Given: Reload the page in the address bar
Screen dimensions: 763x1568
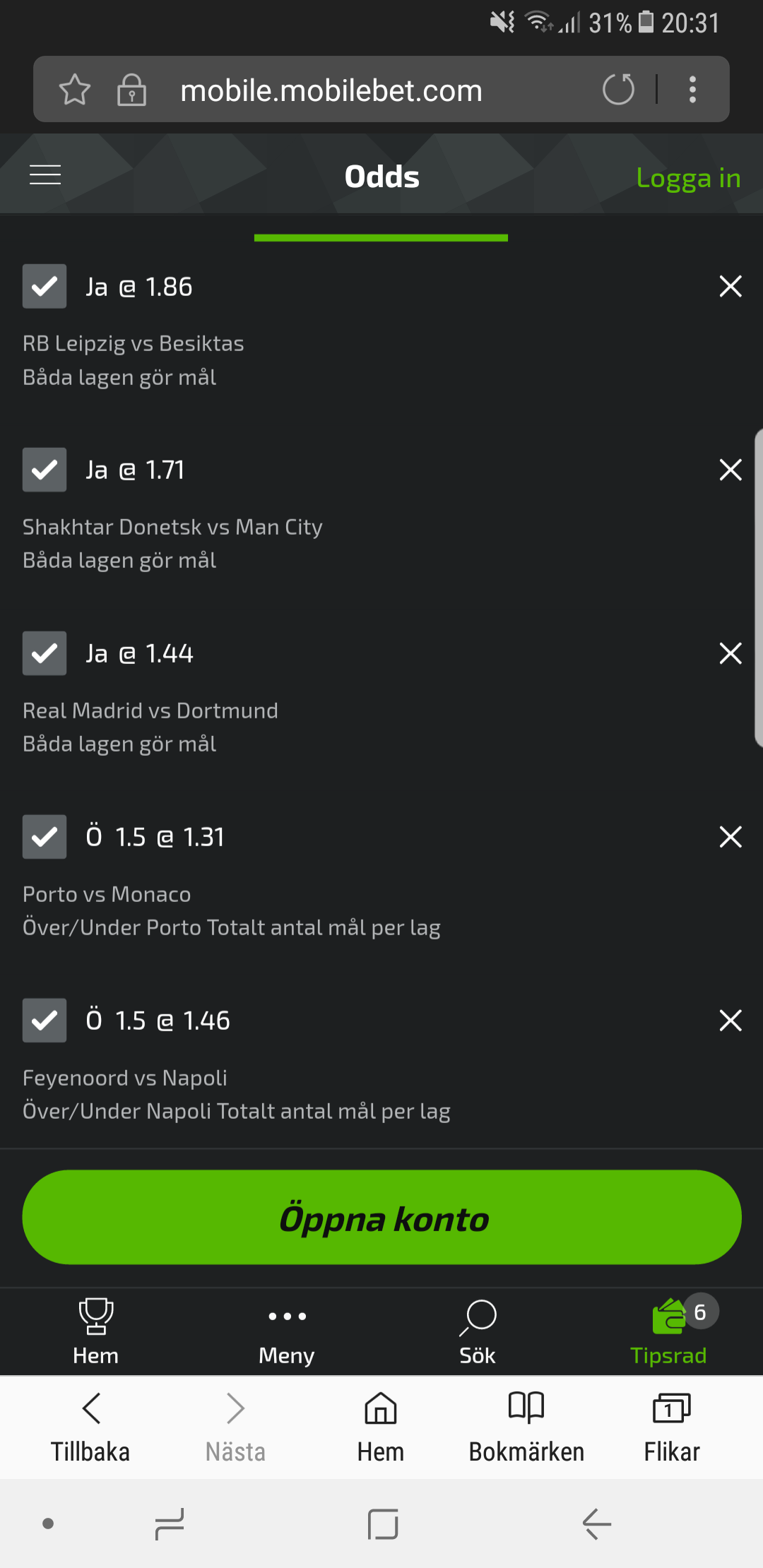Looking at the screenshot, I should point(618,90).
